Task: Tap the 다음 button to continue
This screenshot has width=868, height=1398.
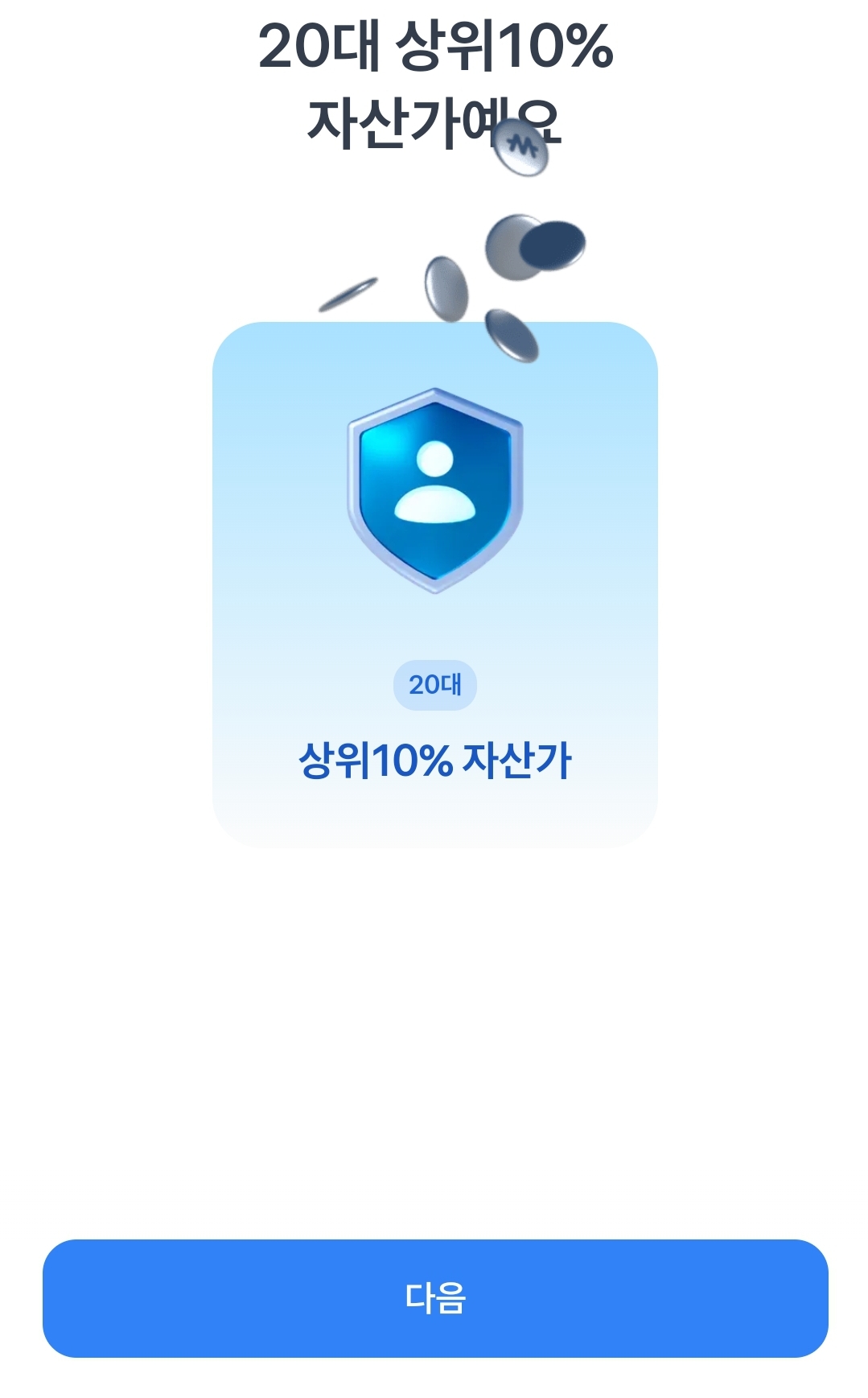Action: 434,1297
